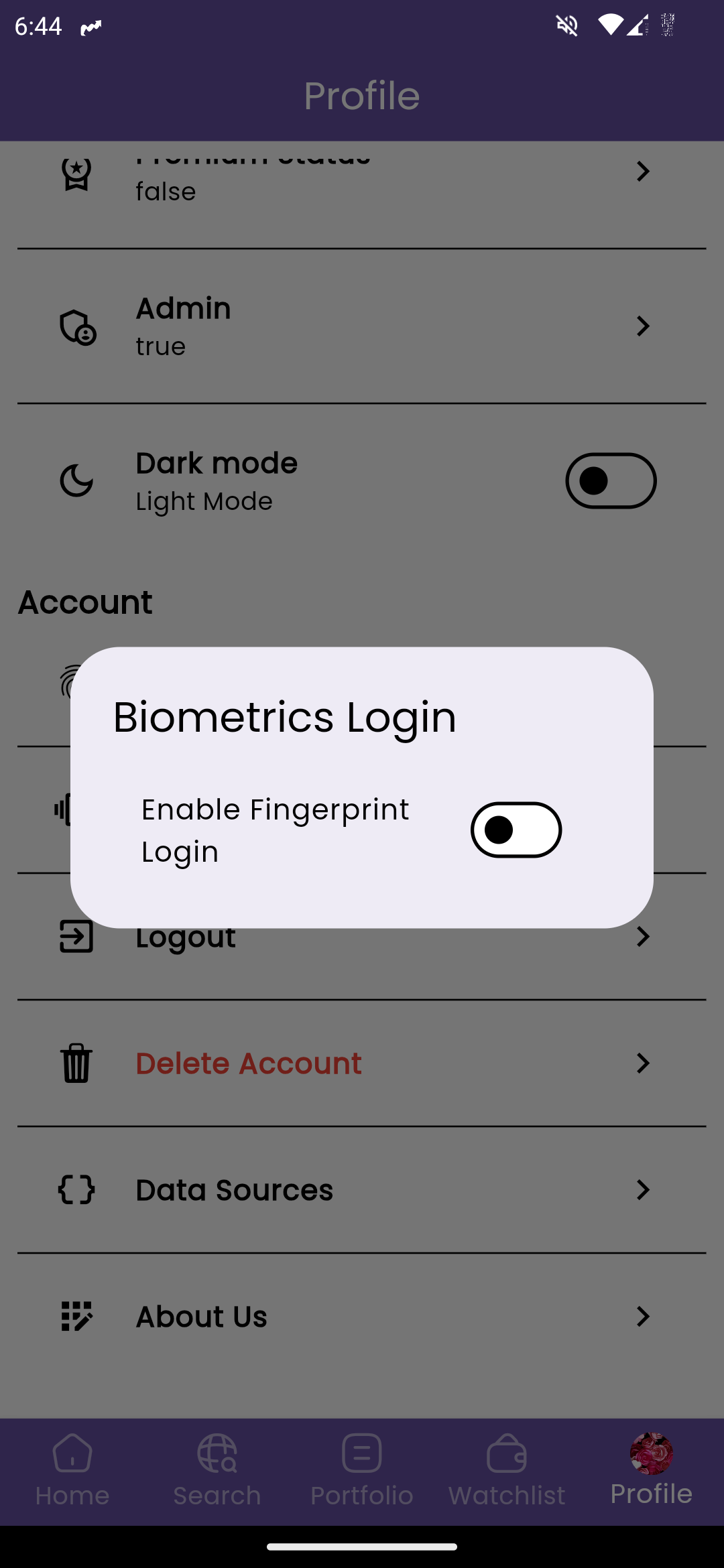Go to the Portfolio tab
This screenshot has width=724, height=1568.
362,1472
